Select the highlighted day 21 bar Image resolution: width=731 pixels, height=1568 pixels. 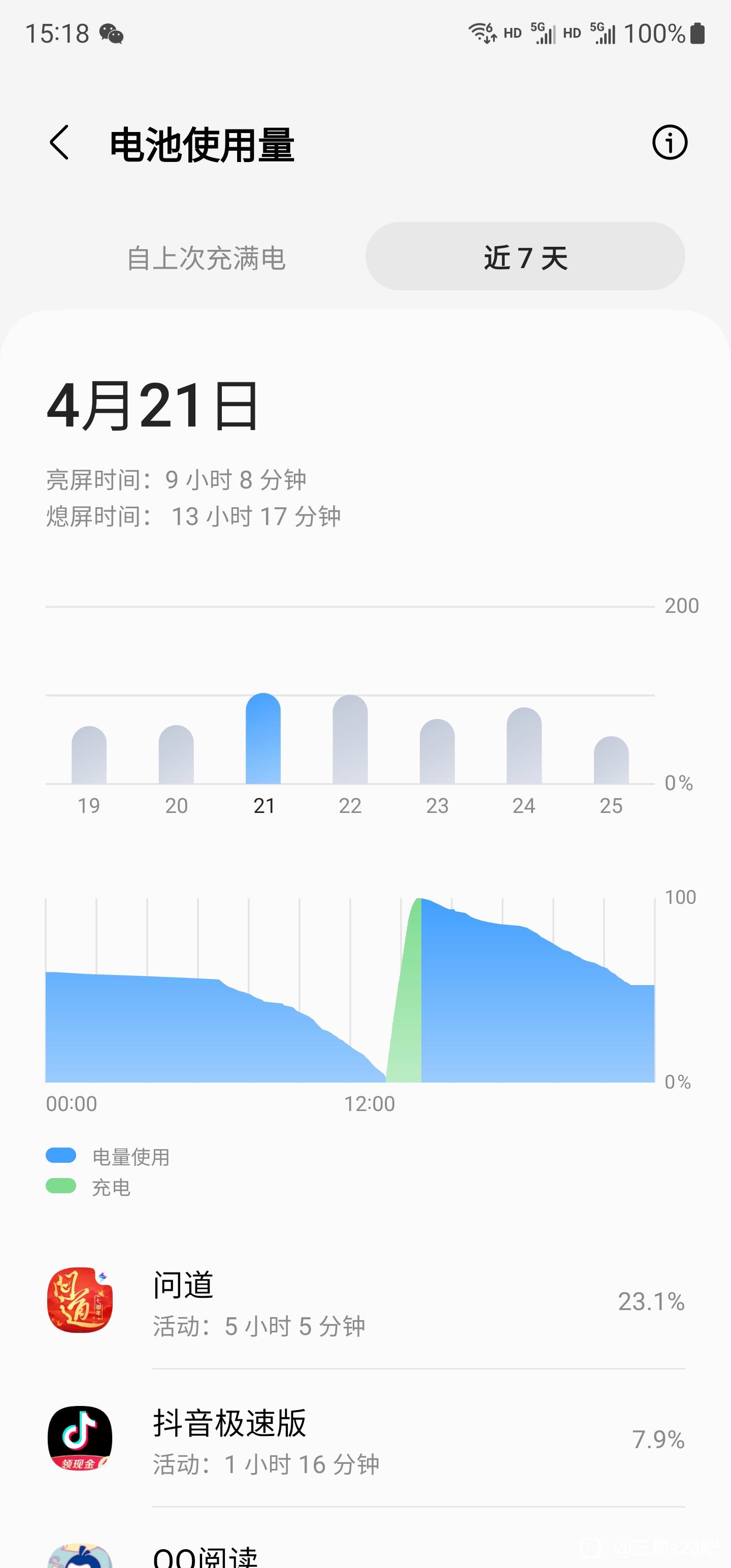pos(263,738)
